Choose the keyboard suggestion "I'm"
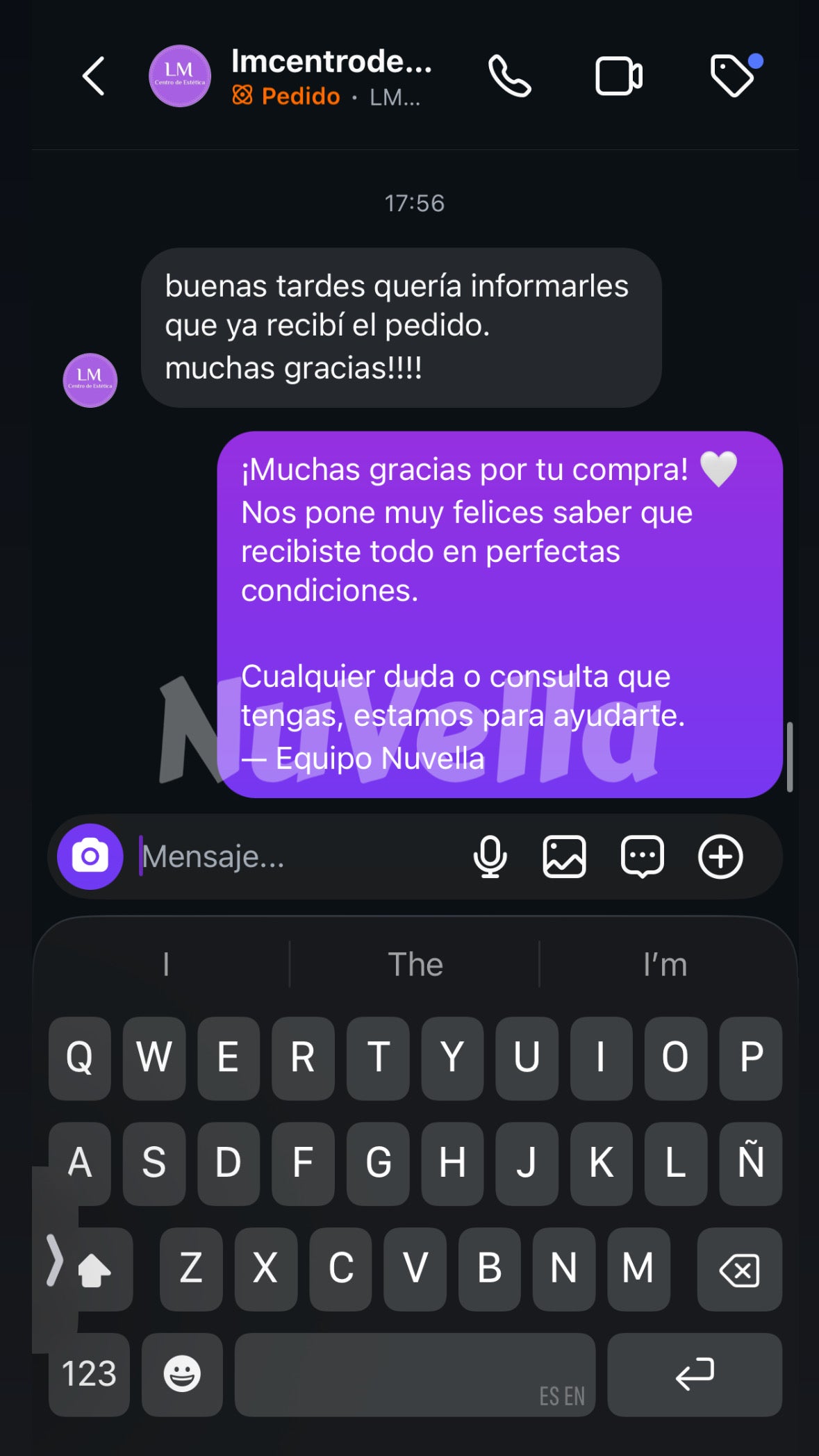The image size is (819, 1456). pyautogui.click(x=665, y=964)
